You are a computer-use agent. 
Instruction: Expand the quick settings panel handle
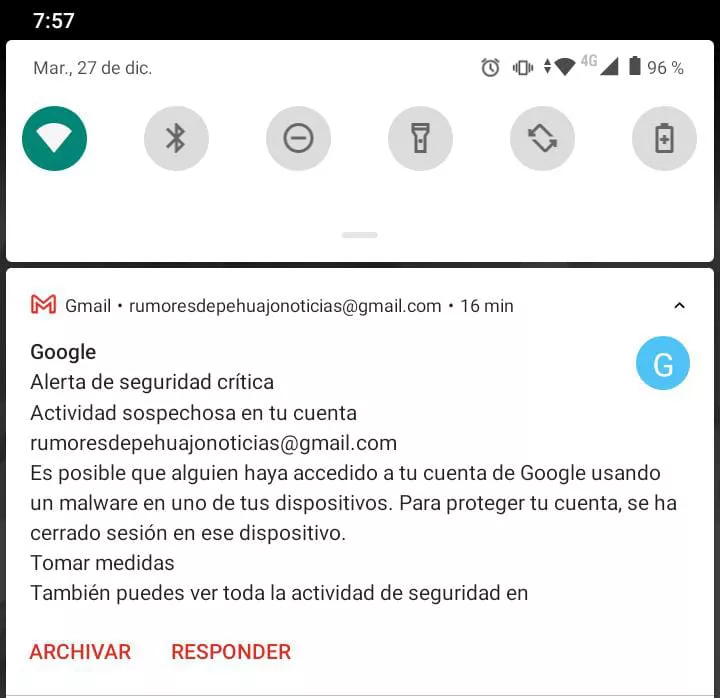click(x=360, y=235)
